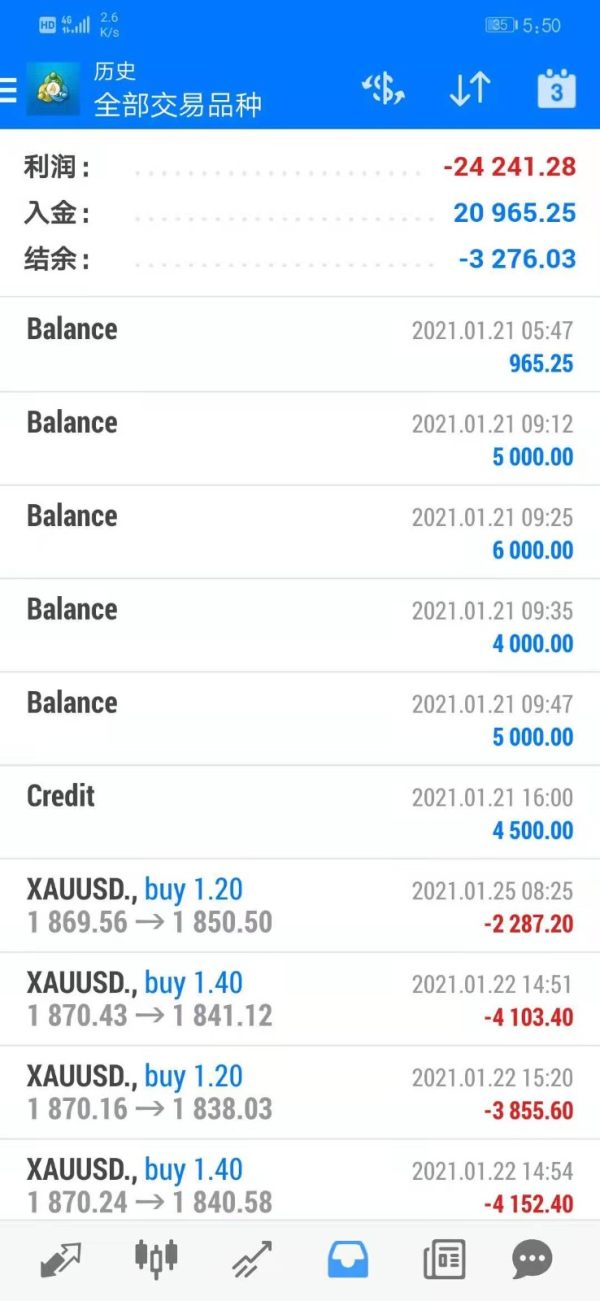
Task: Open the side drawer menu
Action: point(8,90)
